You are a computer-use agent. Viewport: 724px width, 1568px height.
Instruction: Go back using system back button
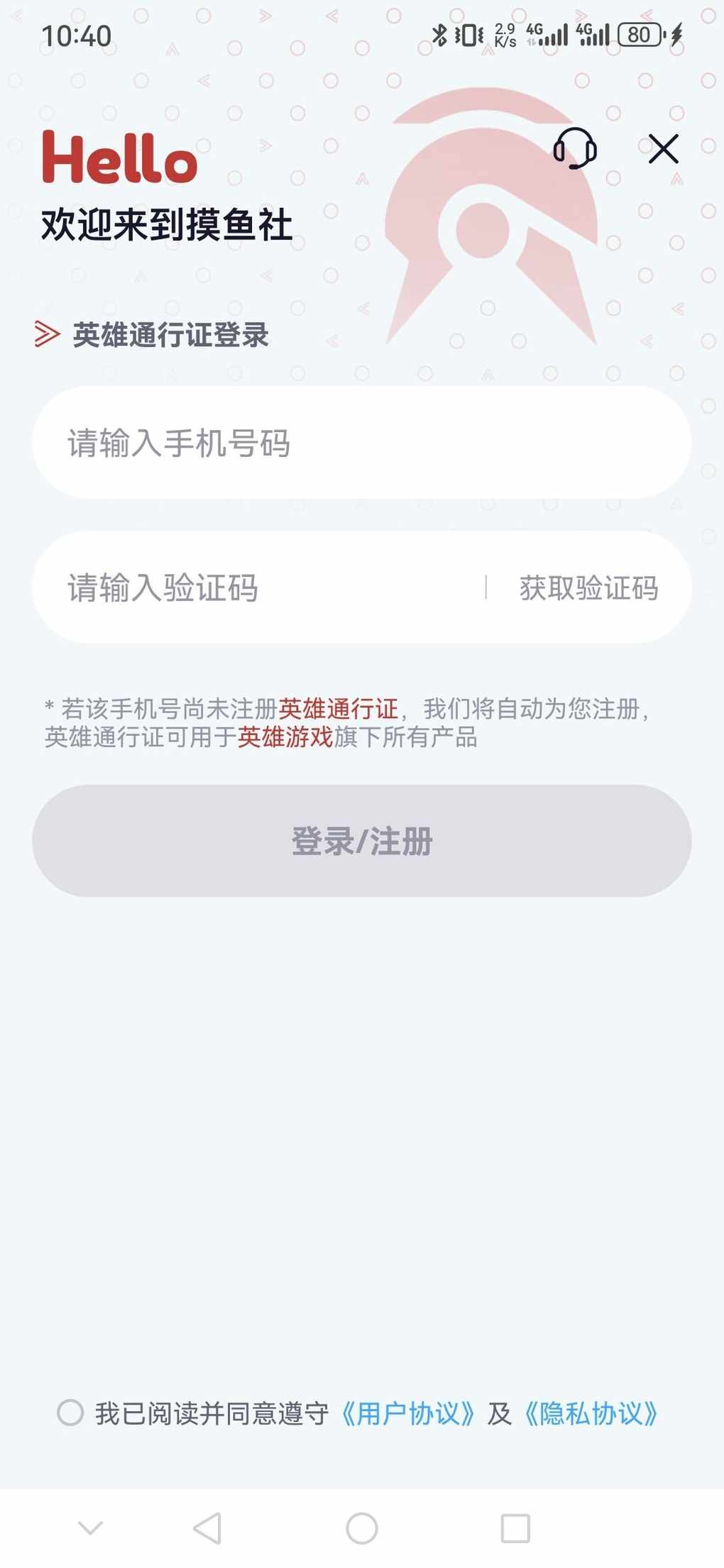(207, 1528)
